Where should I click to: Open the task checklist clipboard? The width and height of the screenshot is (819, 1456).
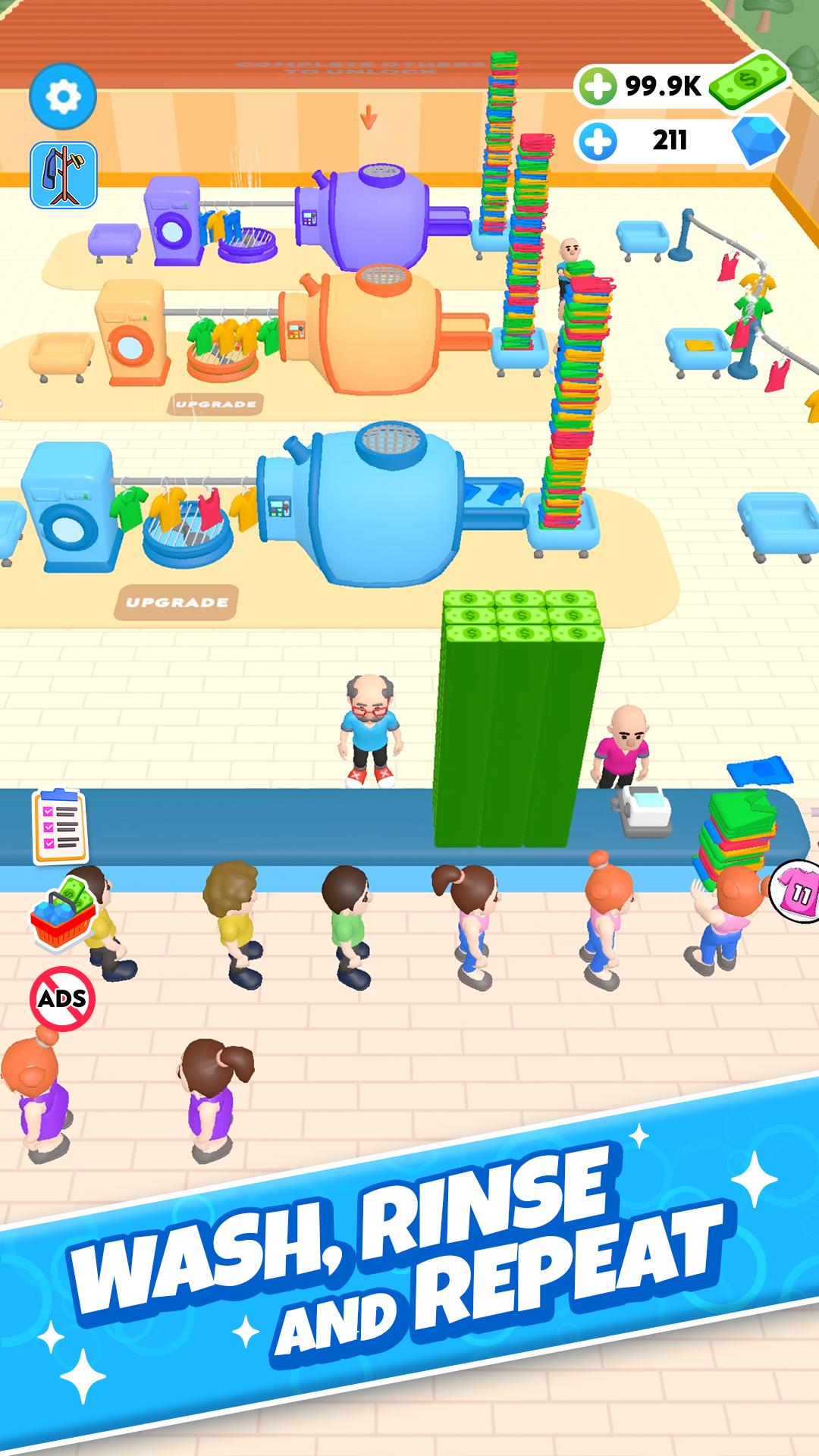click(x=60, y=826)
